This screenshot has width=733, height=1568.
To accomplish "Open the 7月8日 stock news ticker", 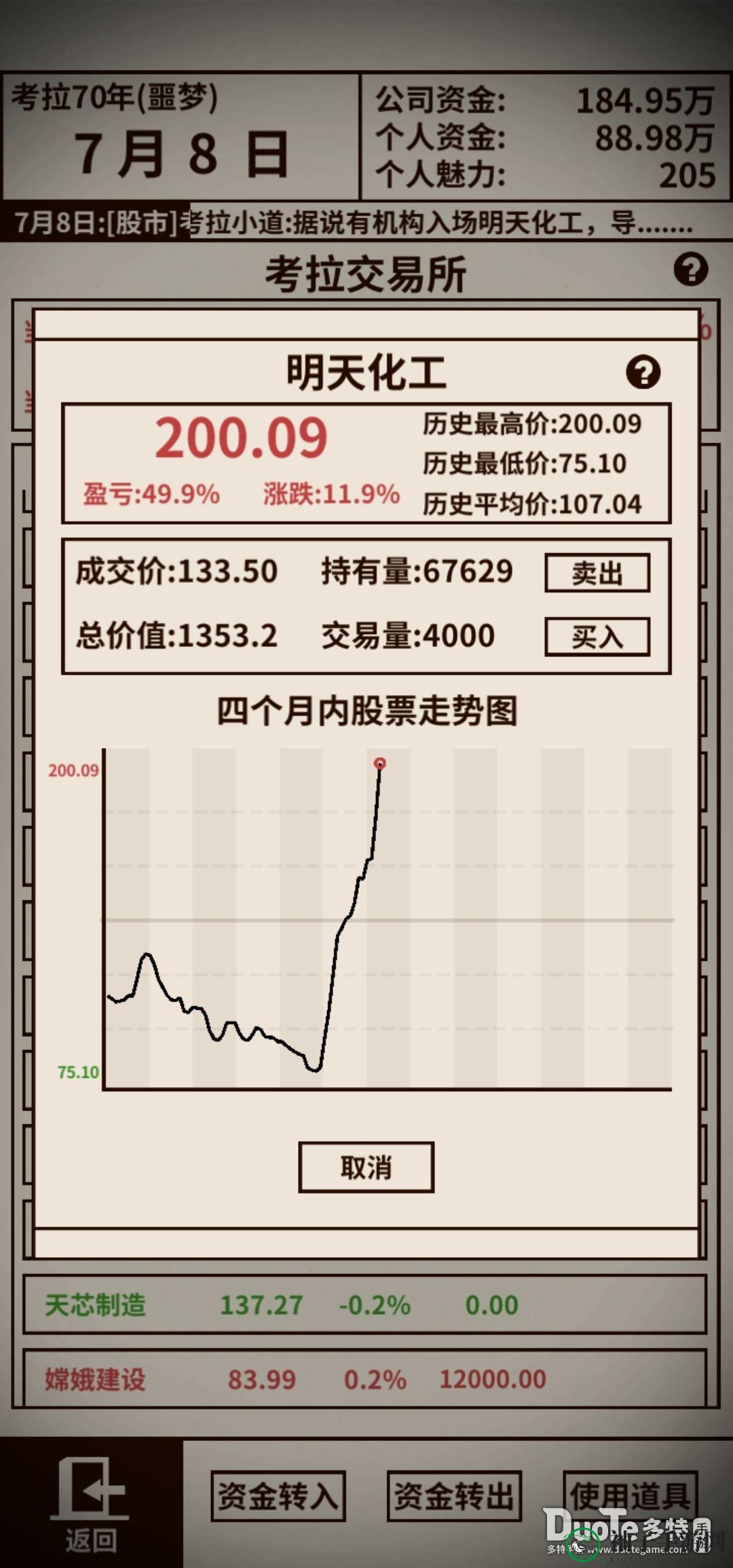I will [x=366, y=222].
